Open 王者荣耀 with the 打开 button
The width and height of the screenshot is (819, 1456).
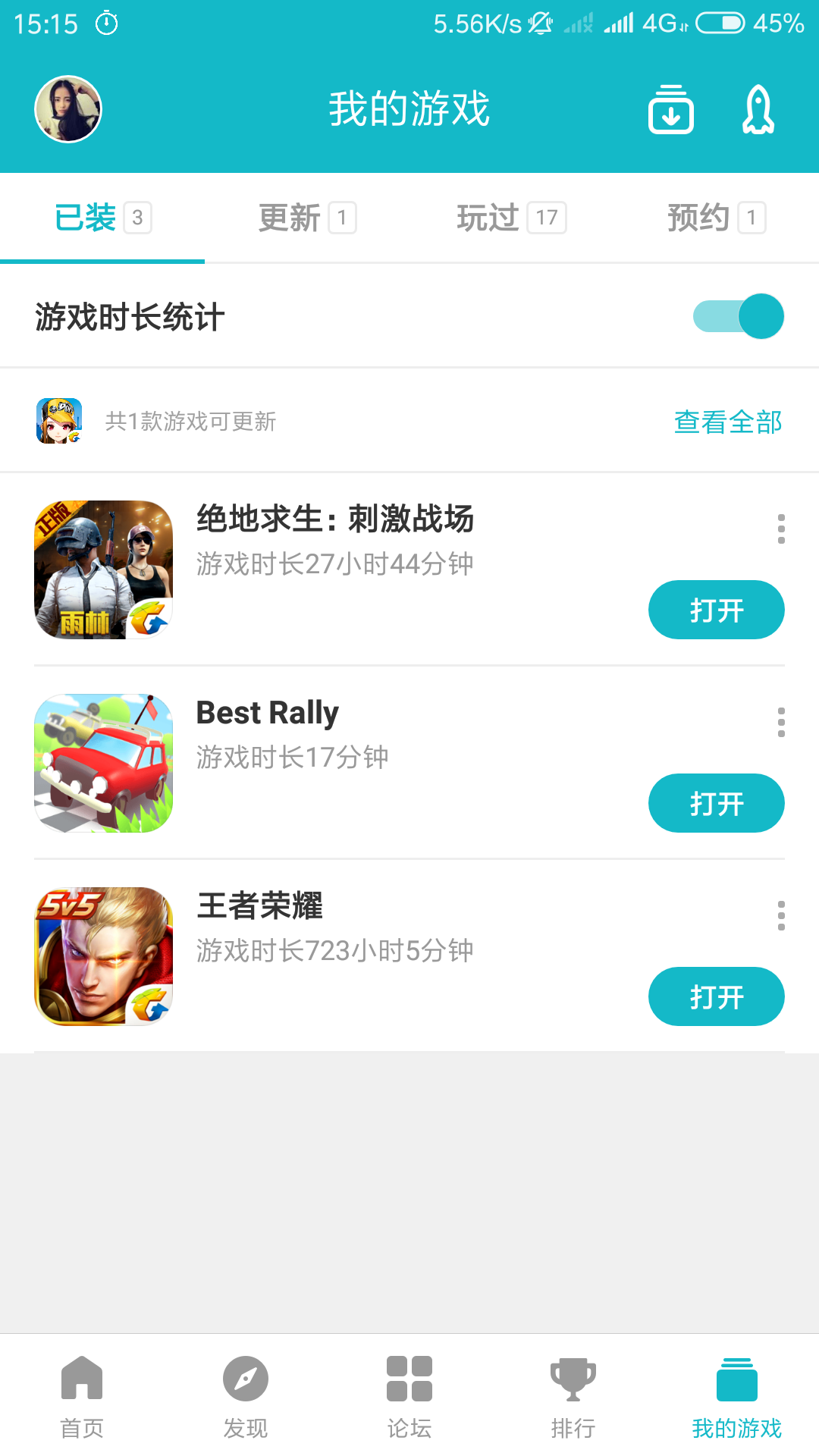pos(716,996)
